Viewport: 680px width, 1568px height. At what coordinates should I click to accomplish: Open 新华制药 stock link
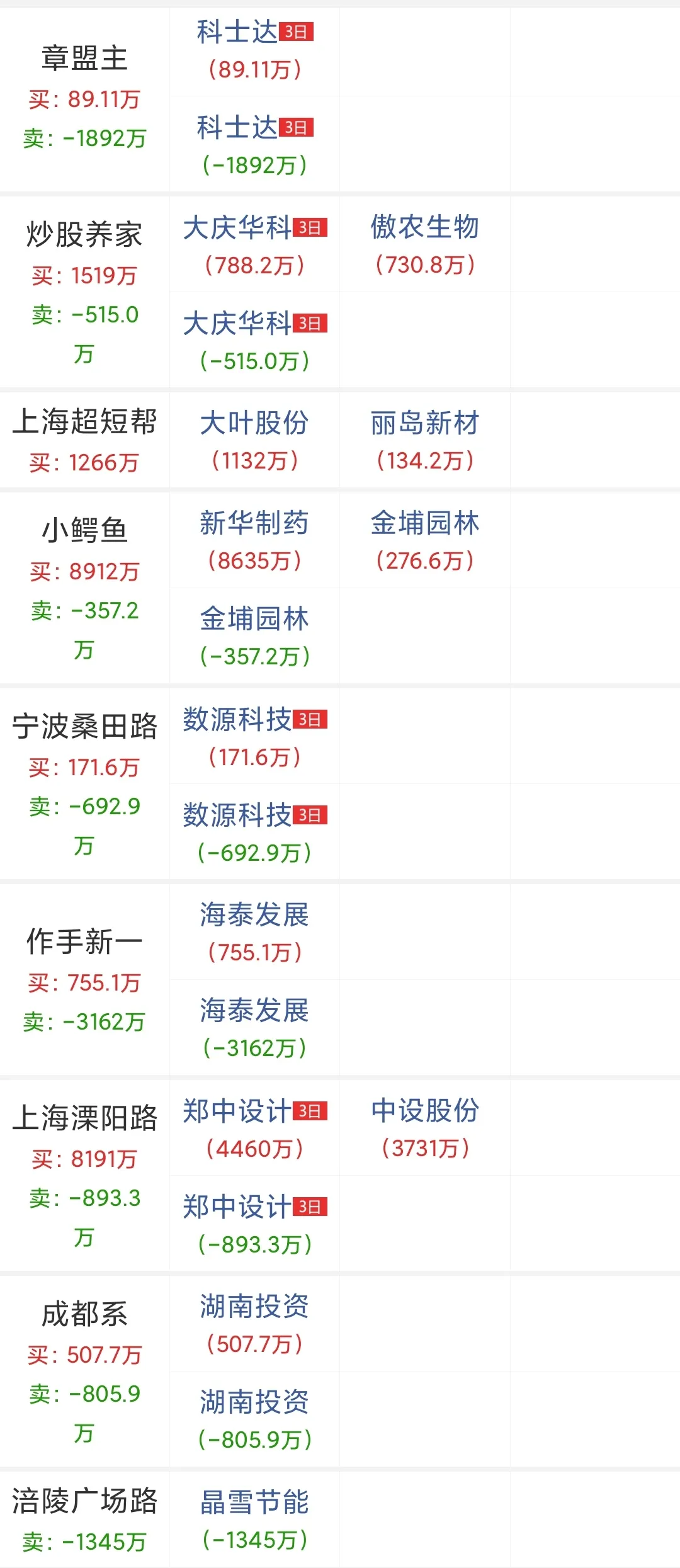click(254, 523)
